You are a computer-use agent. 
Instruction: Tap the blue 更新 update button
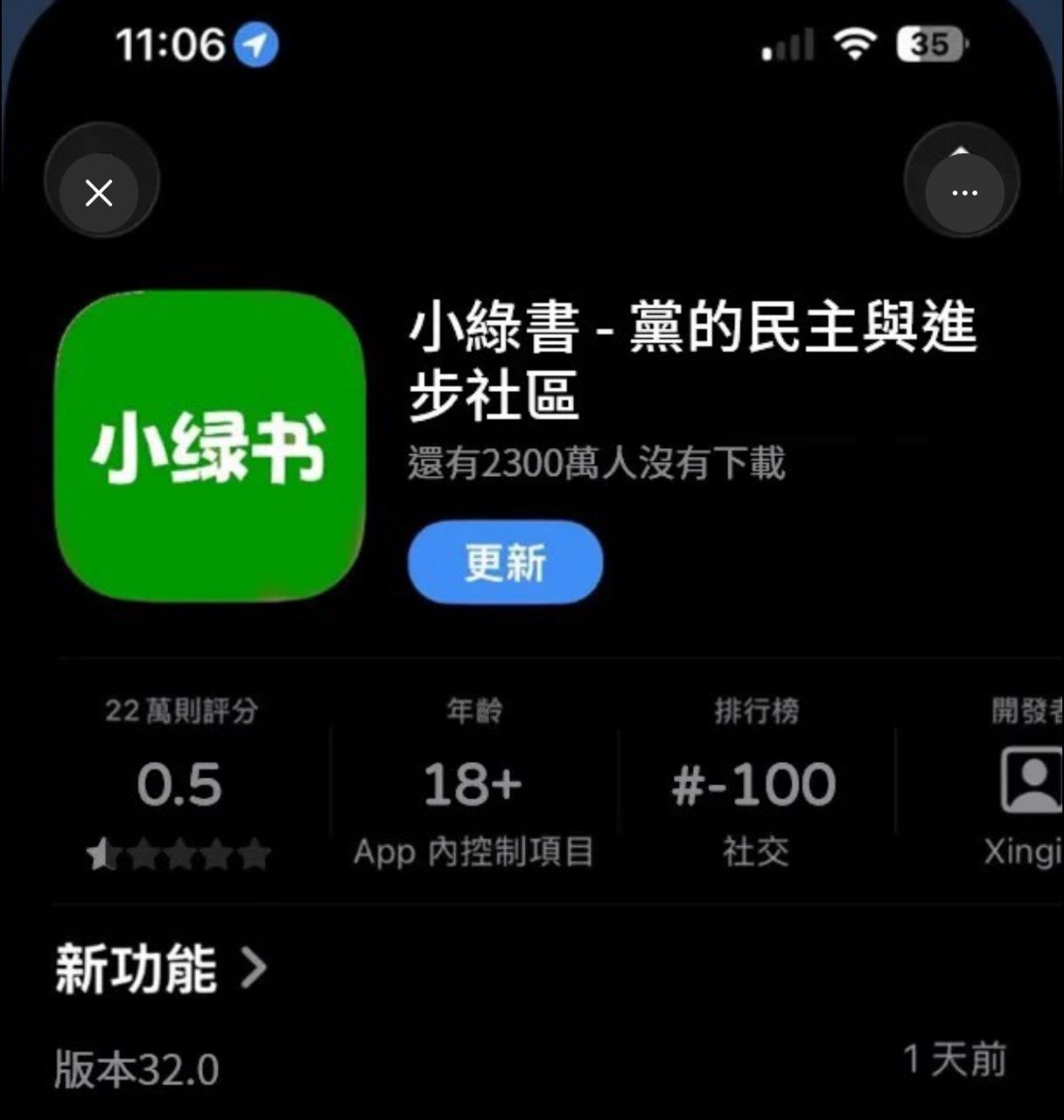tap(505, 562)
